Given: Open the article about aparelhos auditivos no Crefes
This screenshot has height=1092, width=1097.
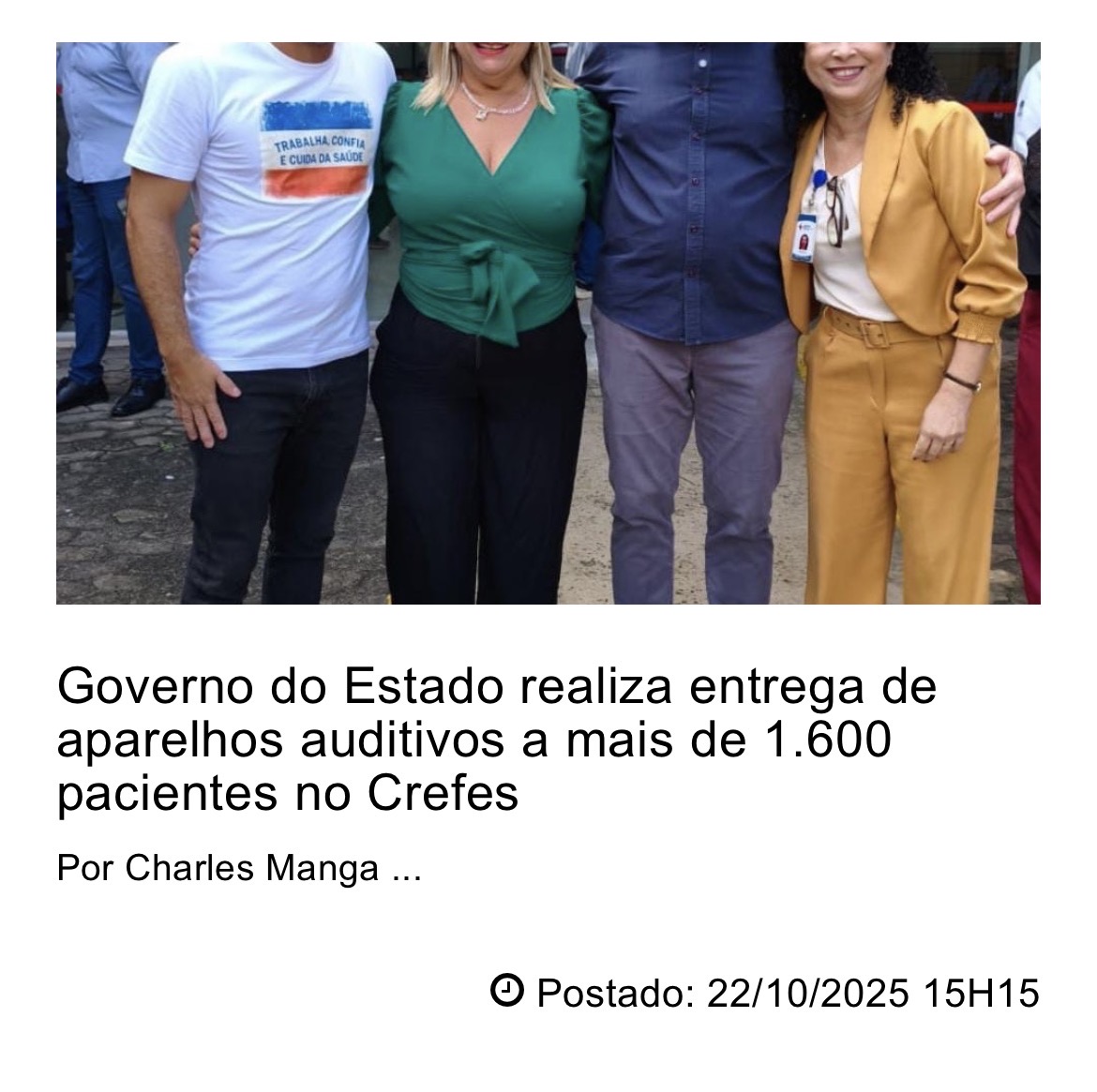Looking at the screenshot, I should [497, 740].
